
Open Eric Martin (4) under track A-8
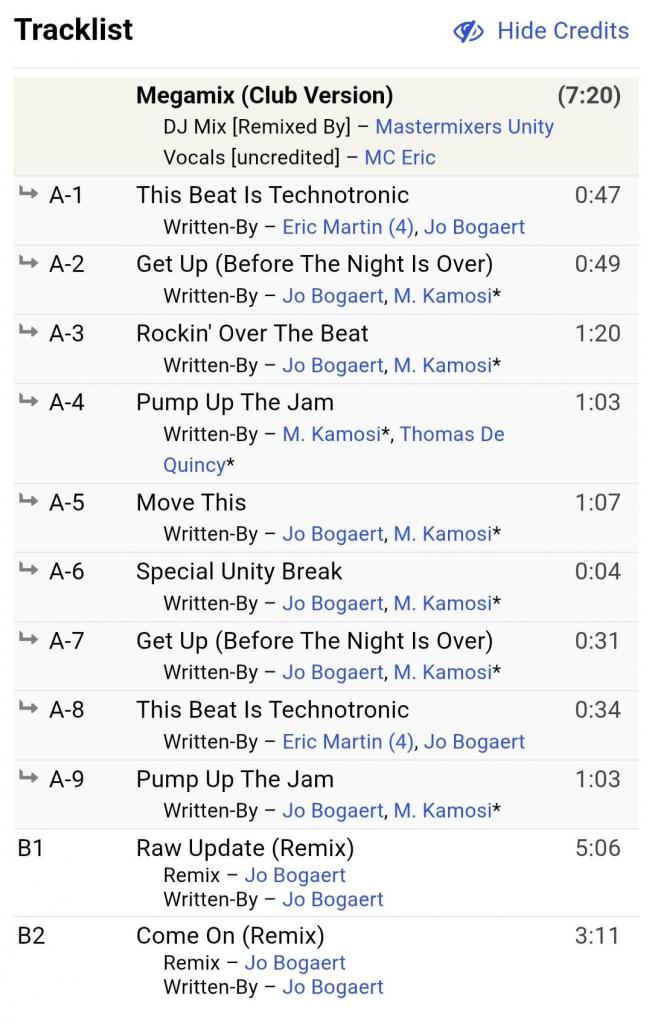tap(348, 742)
